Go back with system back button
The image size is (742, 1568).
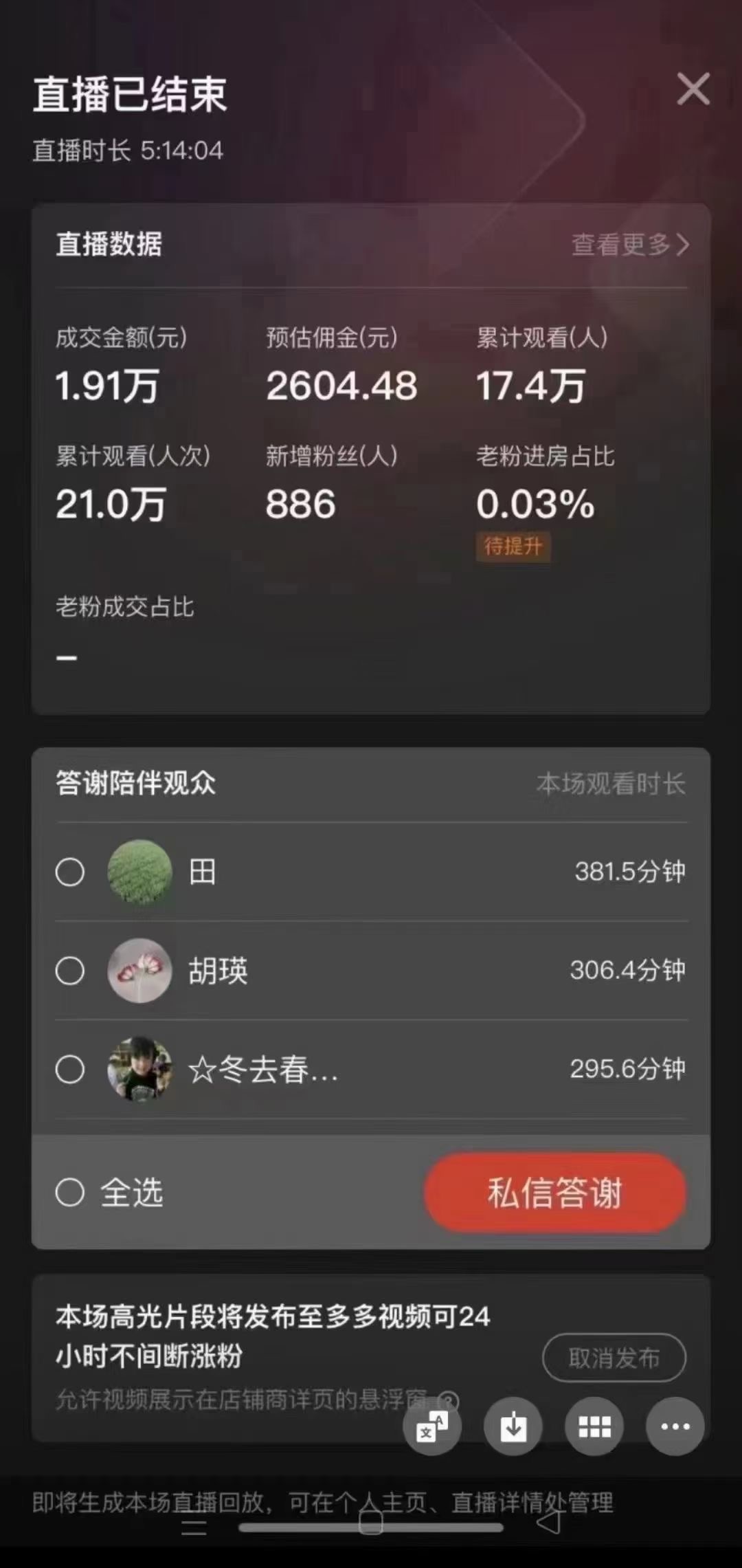549,1522
